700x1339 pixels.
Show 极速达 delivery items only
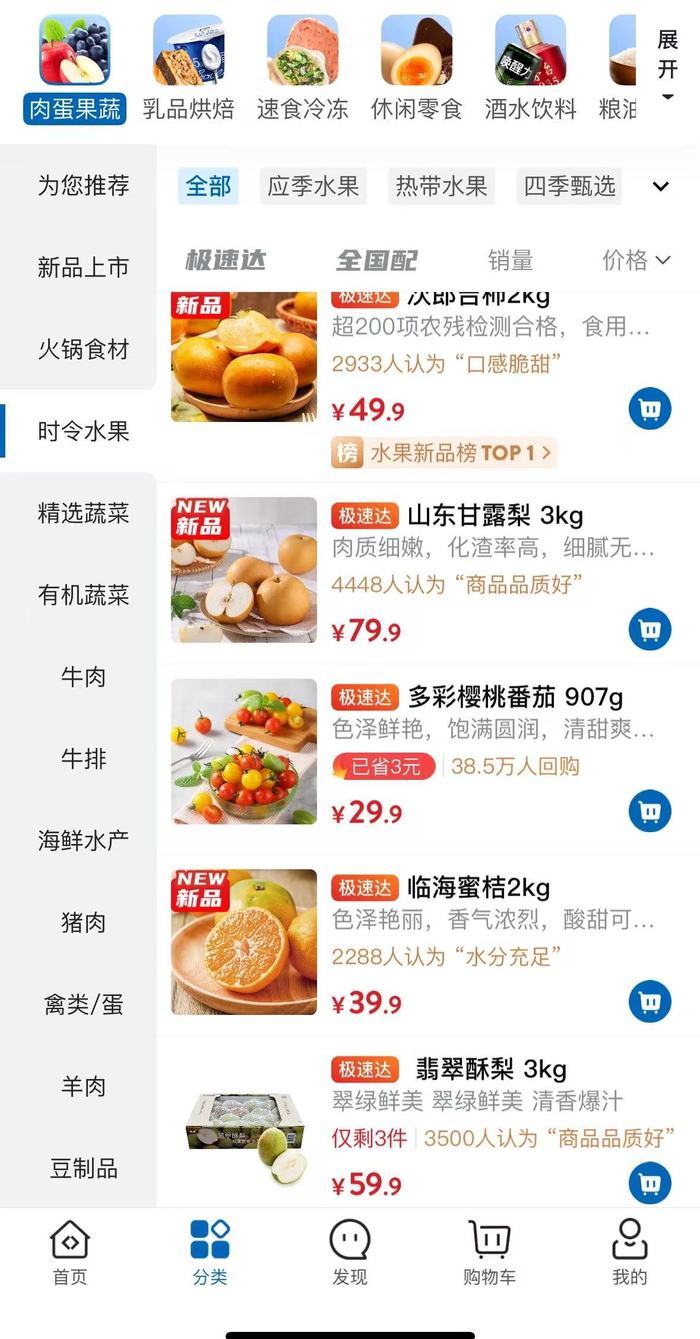pyautogui.click(x=226, y=260)
